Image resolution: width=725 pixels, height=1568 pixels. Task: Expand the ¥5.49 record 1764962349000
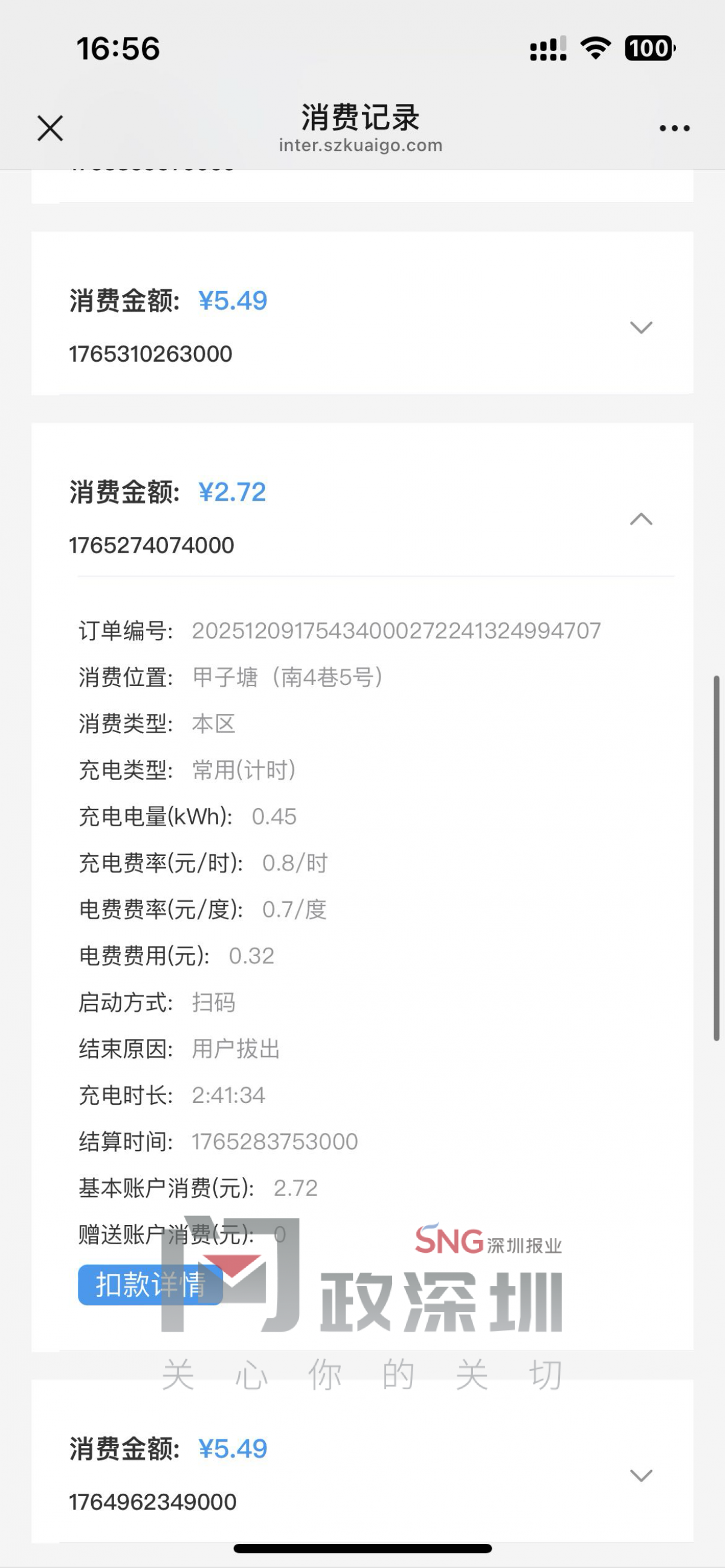tap(641, 1476)
